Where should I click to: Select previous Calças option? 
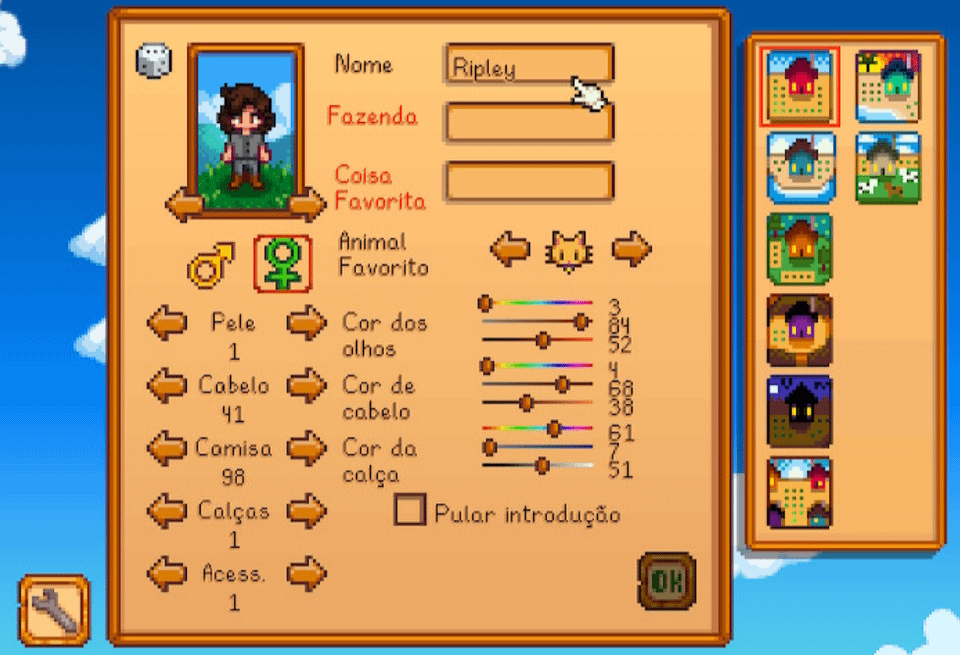point(167,511)
